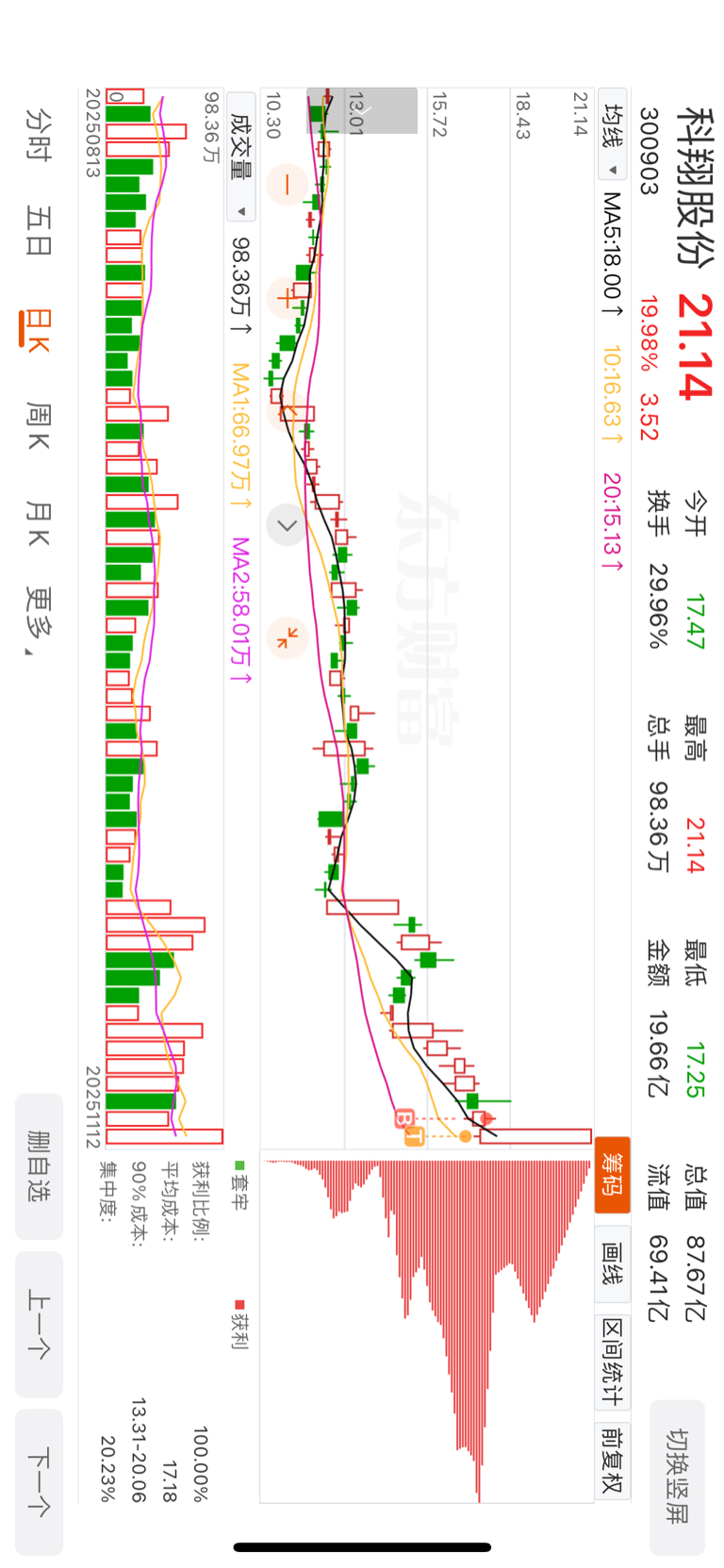Switch to the 周K chart tab

(x=39, y=424)
